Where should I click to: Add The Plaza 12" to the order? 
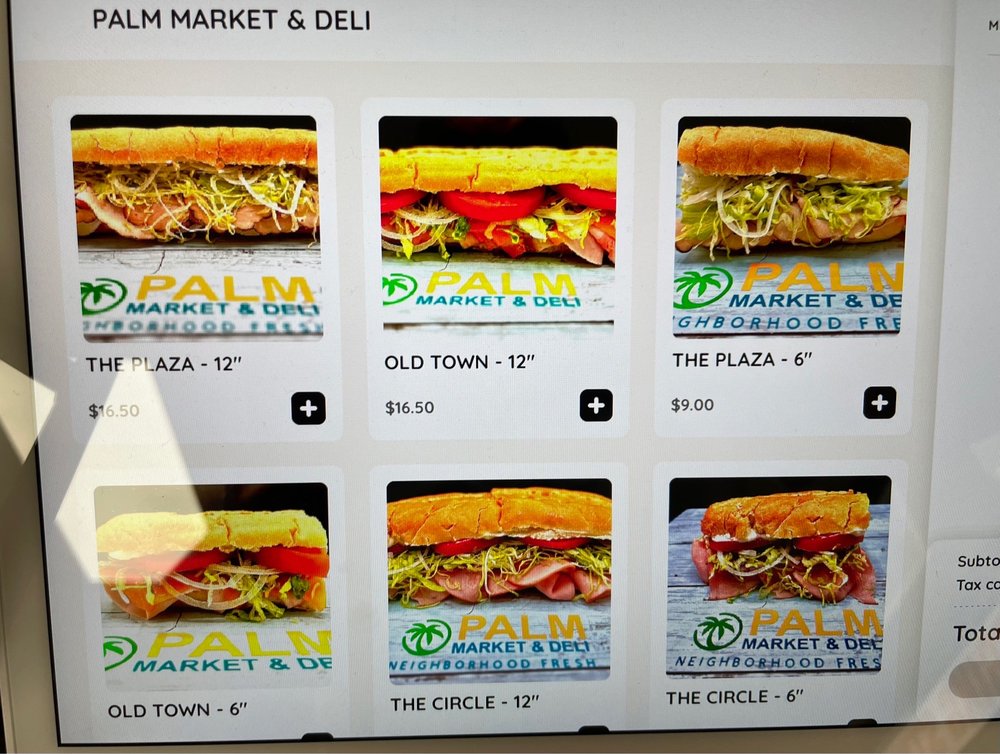point(308,408)
